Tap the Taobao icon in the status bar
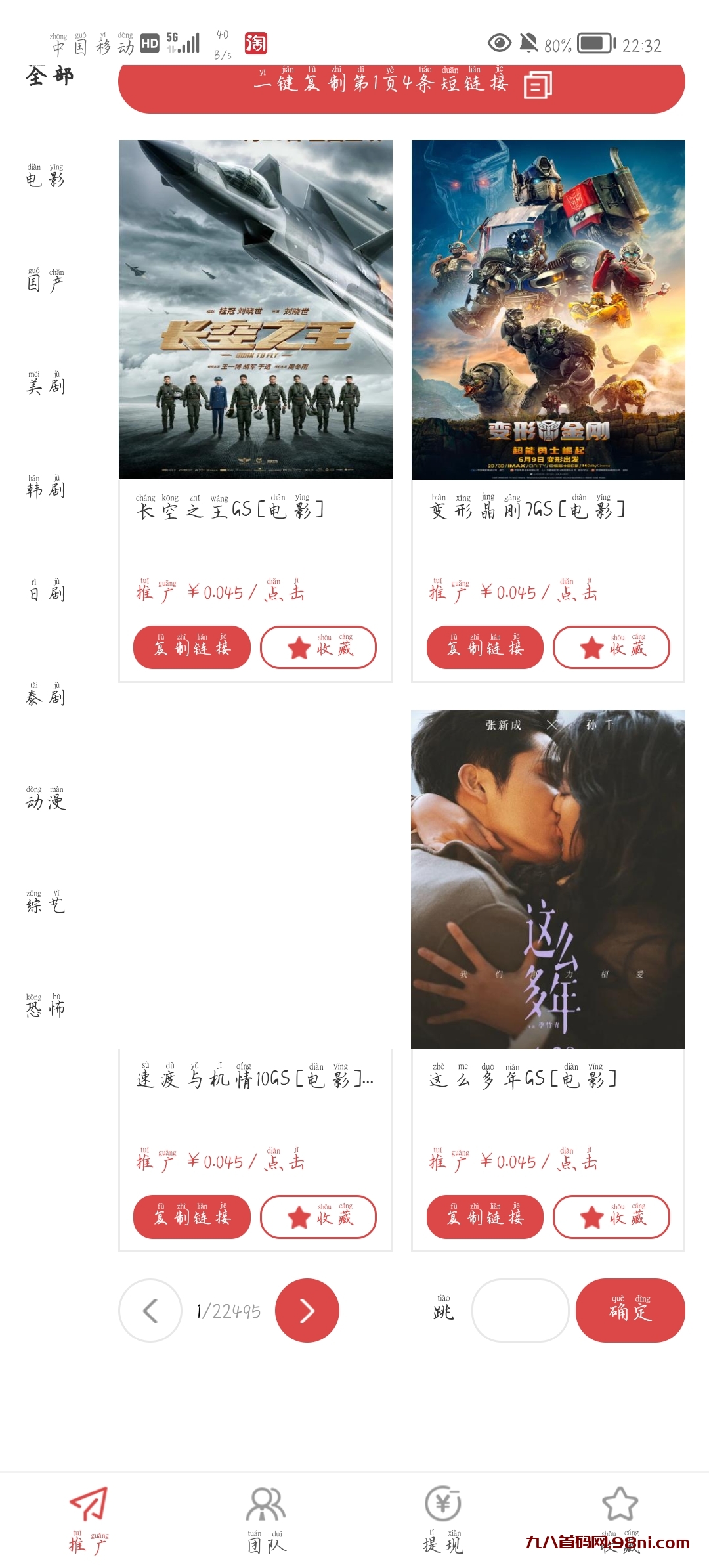 [x=257, y=43]
